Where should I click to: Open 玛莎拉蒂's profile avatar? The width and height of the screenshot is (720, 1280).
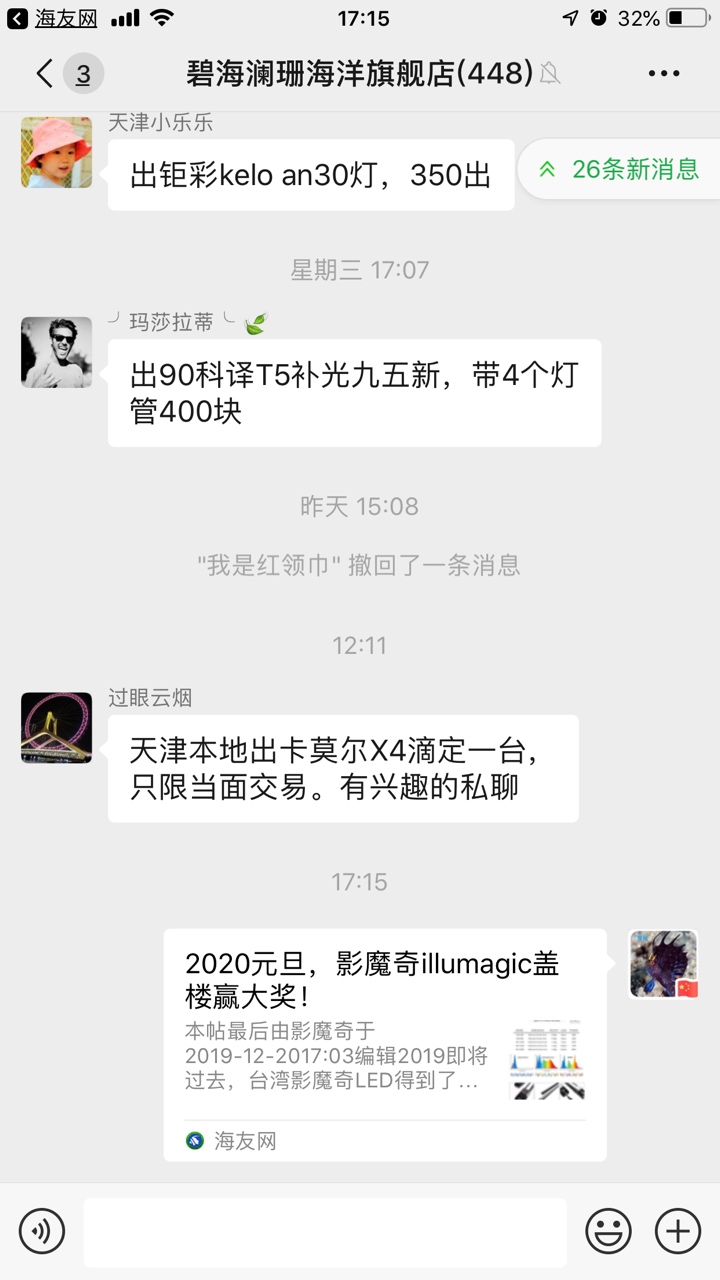(x=56, y=352)
